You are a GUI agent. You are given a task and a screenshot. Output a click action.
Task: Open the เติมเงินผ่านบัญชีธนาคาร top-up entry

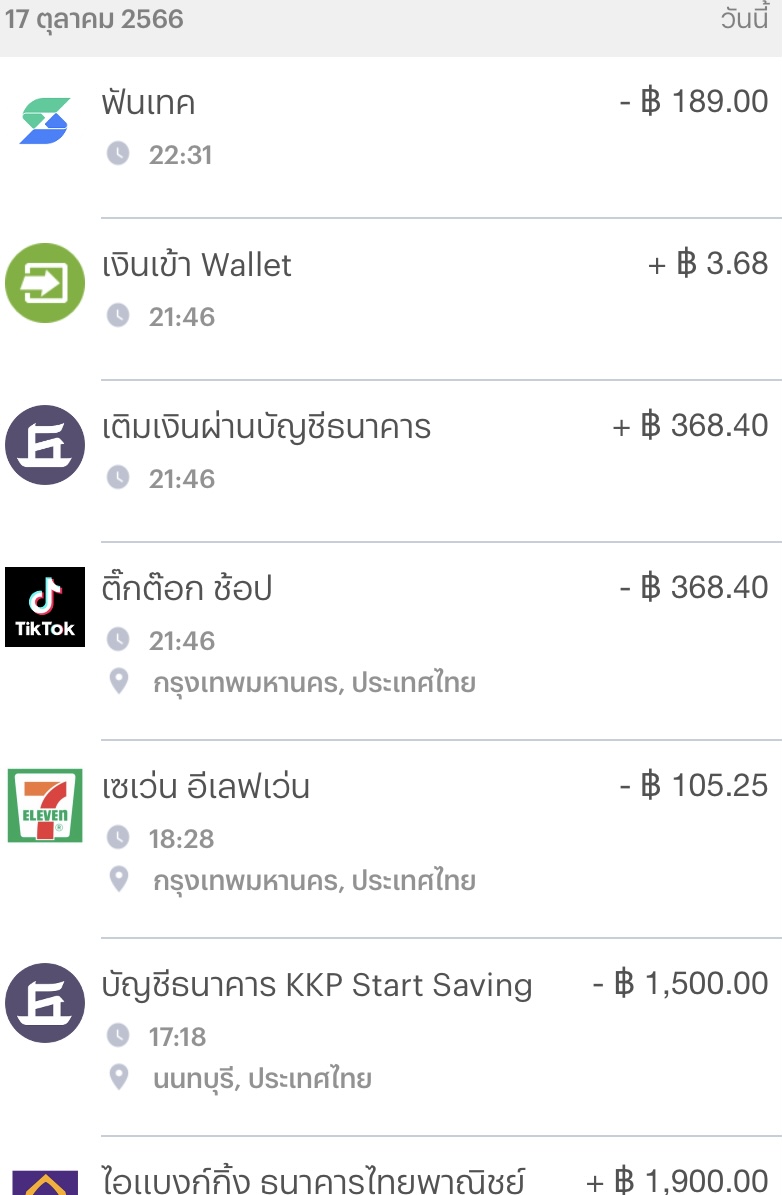(390, 452)
